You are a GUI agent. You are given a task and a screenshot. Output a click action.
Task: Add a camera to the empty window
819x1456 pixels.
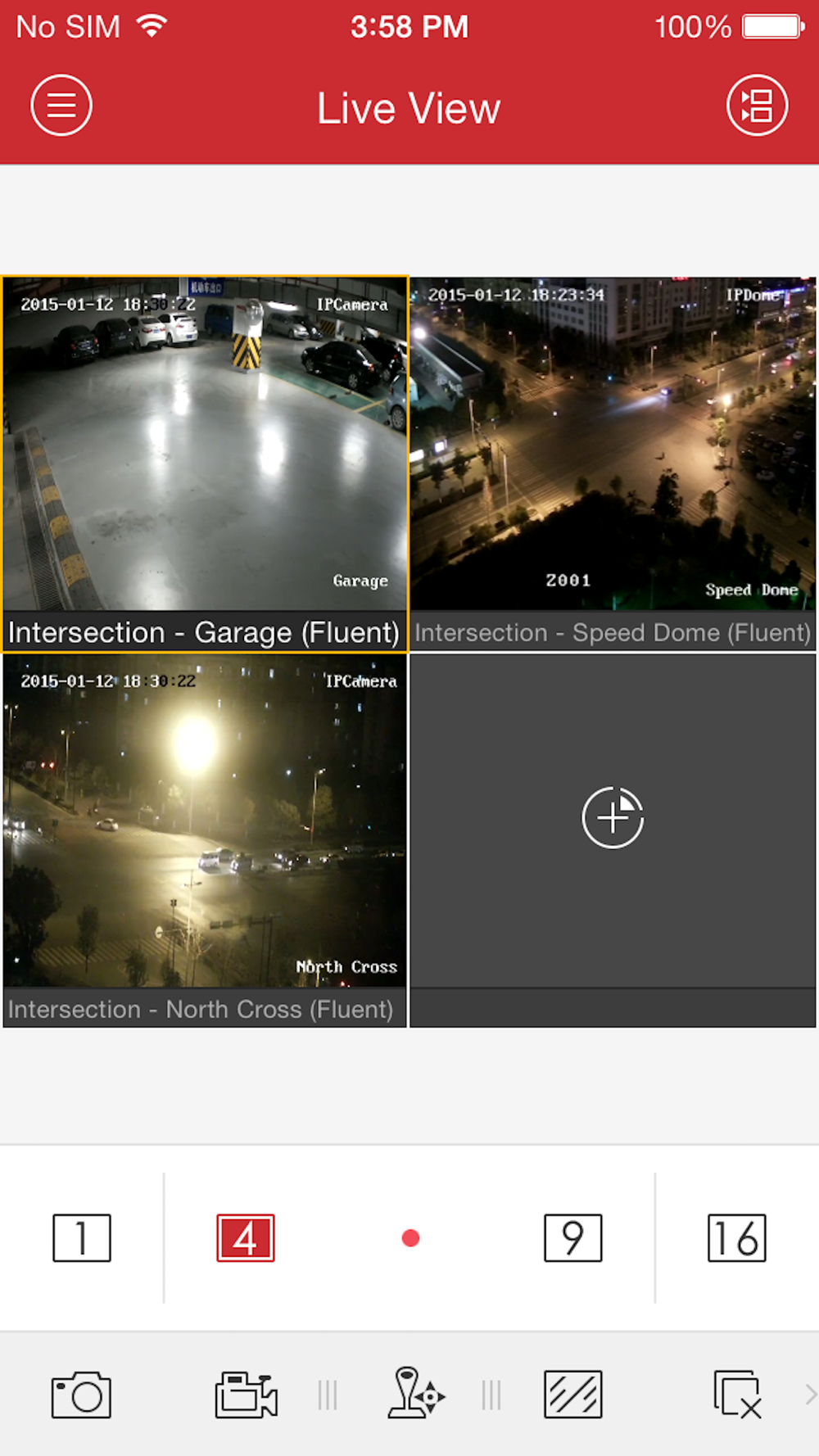point(613,818)
